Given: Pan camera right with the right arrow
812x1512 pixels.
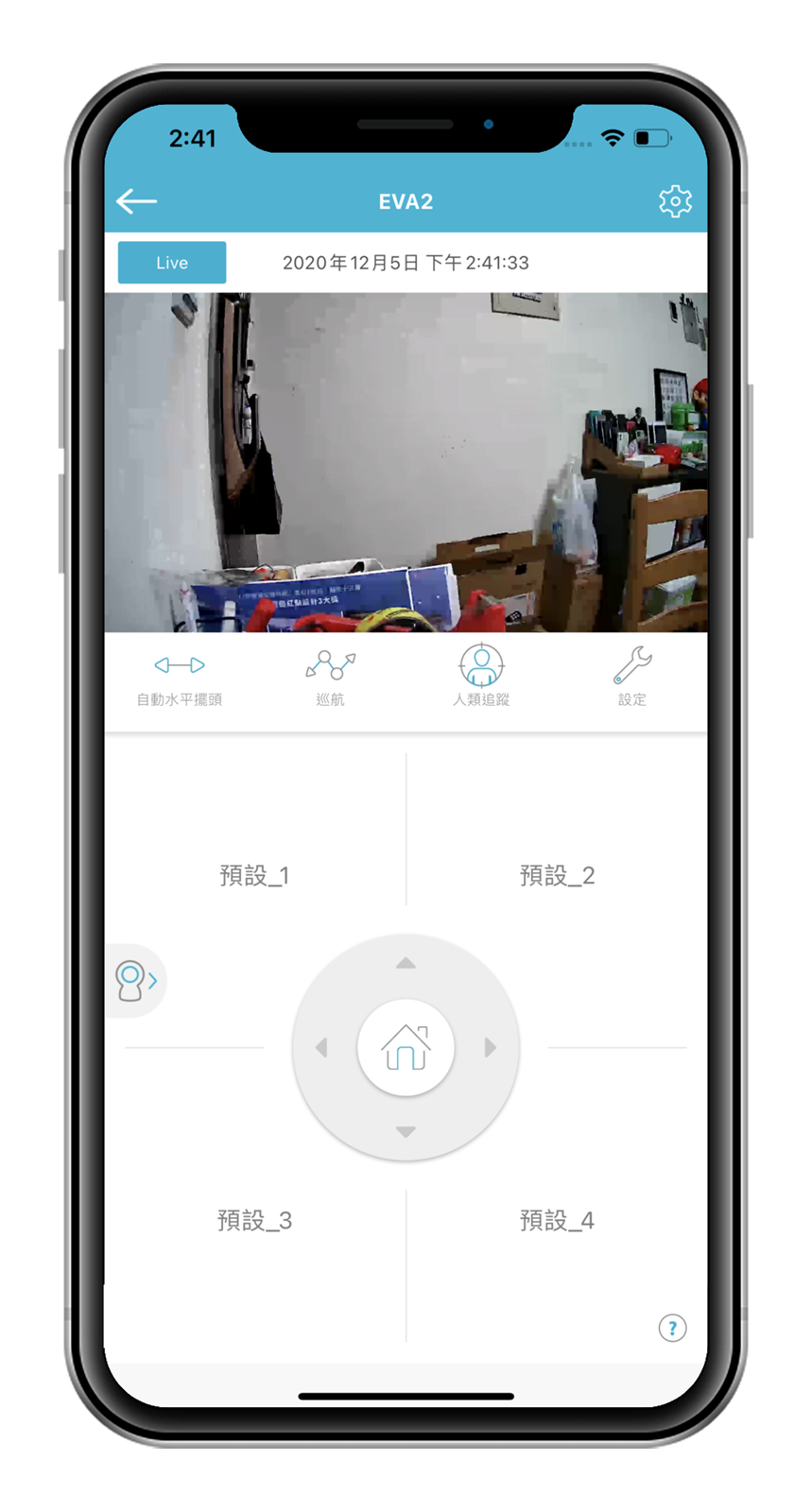Looking at the screenshot, I should click(x=490, y=1047).
